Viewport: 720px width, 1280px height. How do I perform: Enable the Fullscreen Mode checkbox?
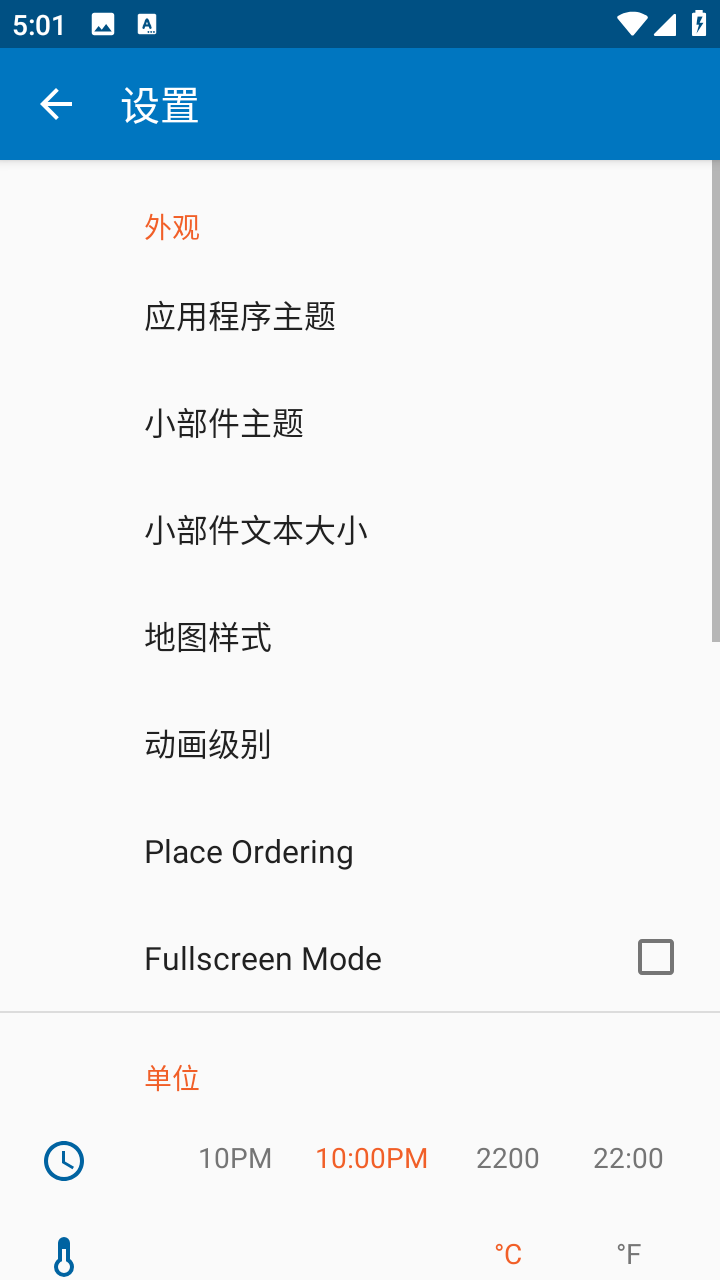pos(656,958)
